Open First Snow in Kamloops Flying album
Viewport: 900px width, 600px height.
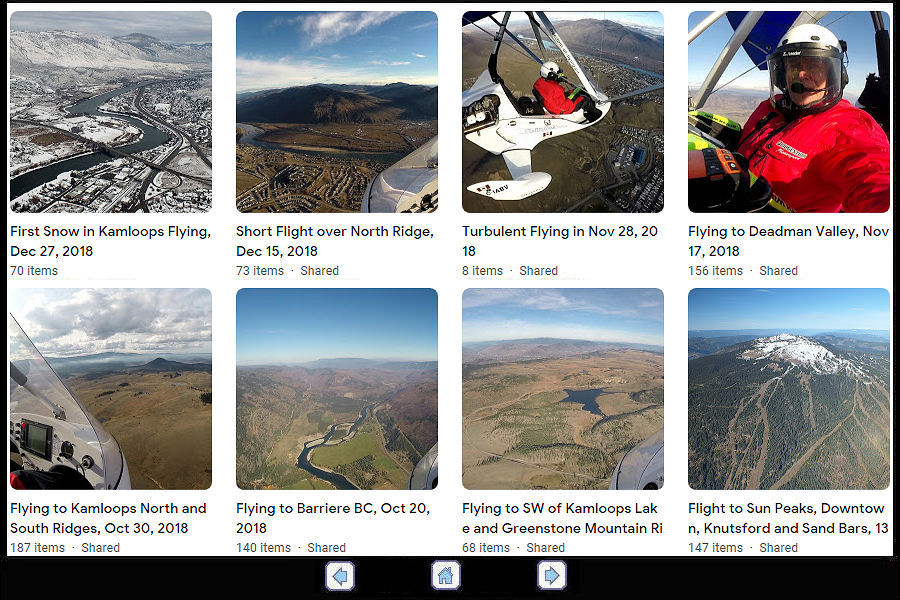coord(110,112)
